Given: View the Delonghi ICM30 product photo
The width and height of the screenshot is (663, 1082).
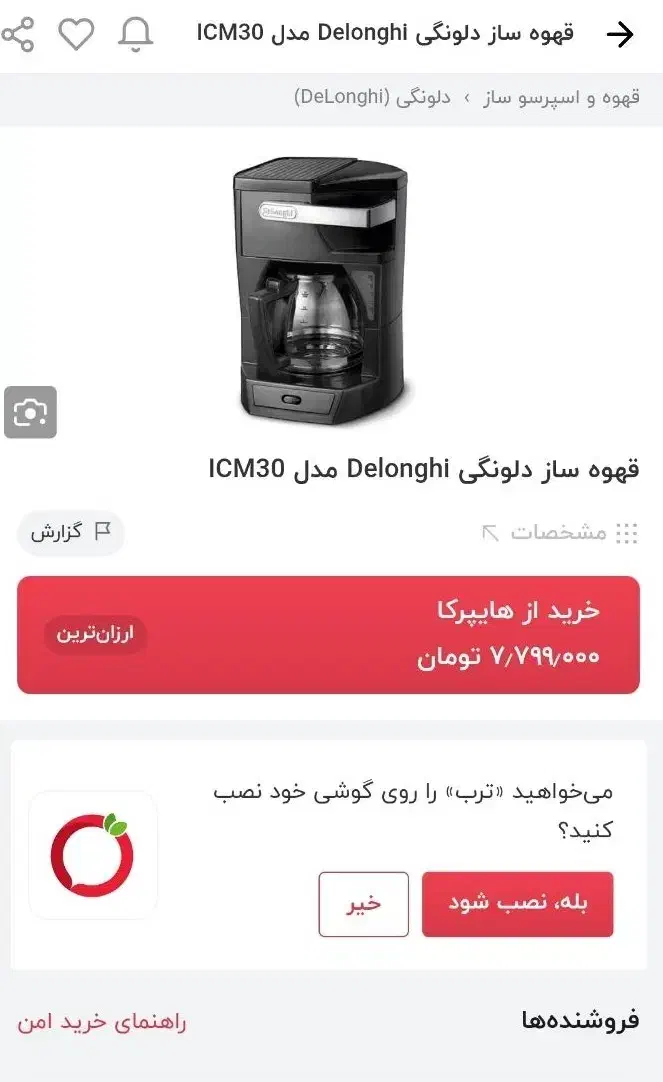Looking at the screenshot, I should [x=322, y=290].
